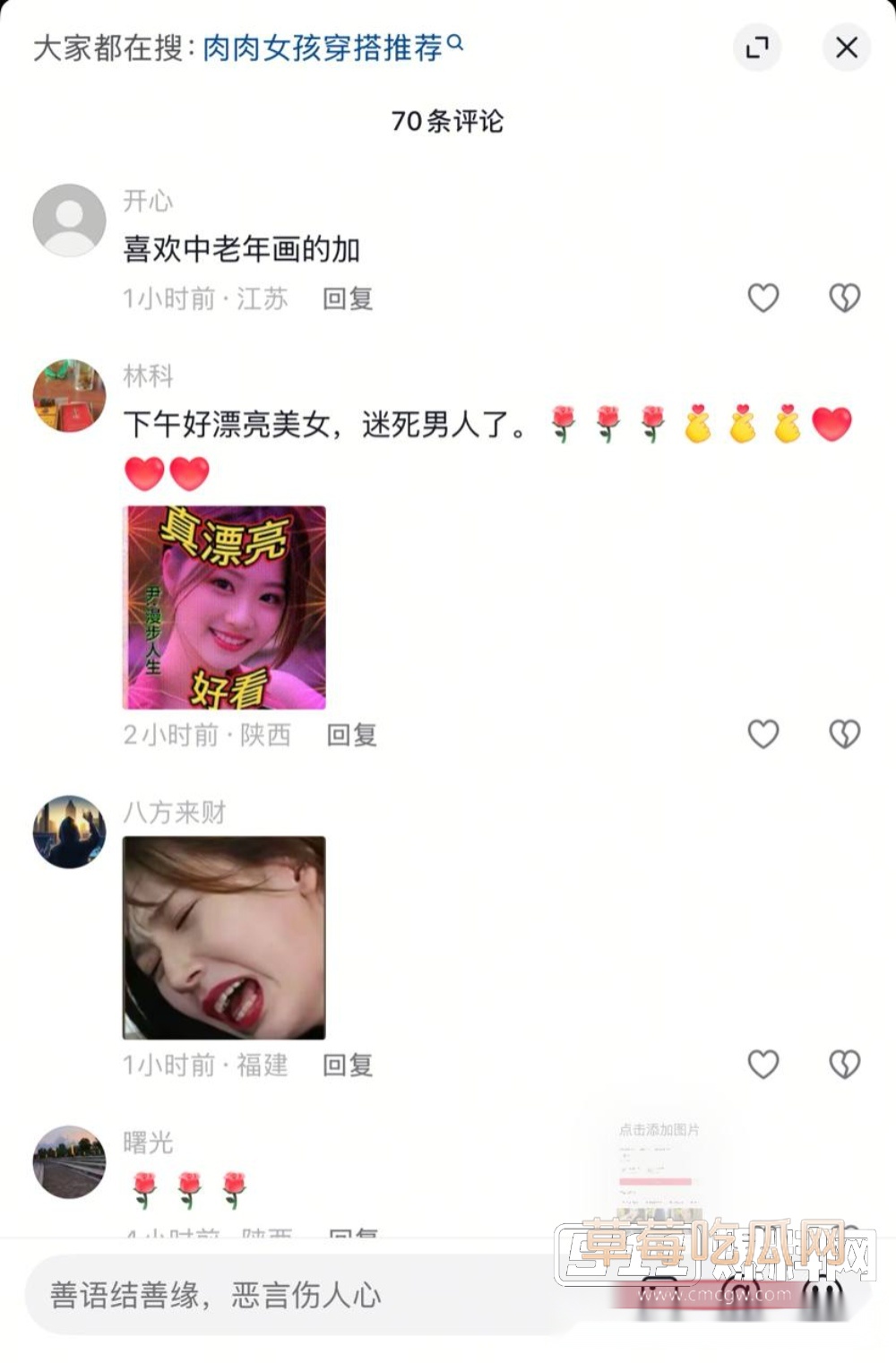Like 八方来财's comment
Screen dimensions: 896x1363
click(x=762, y=1064)
